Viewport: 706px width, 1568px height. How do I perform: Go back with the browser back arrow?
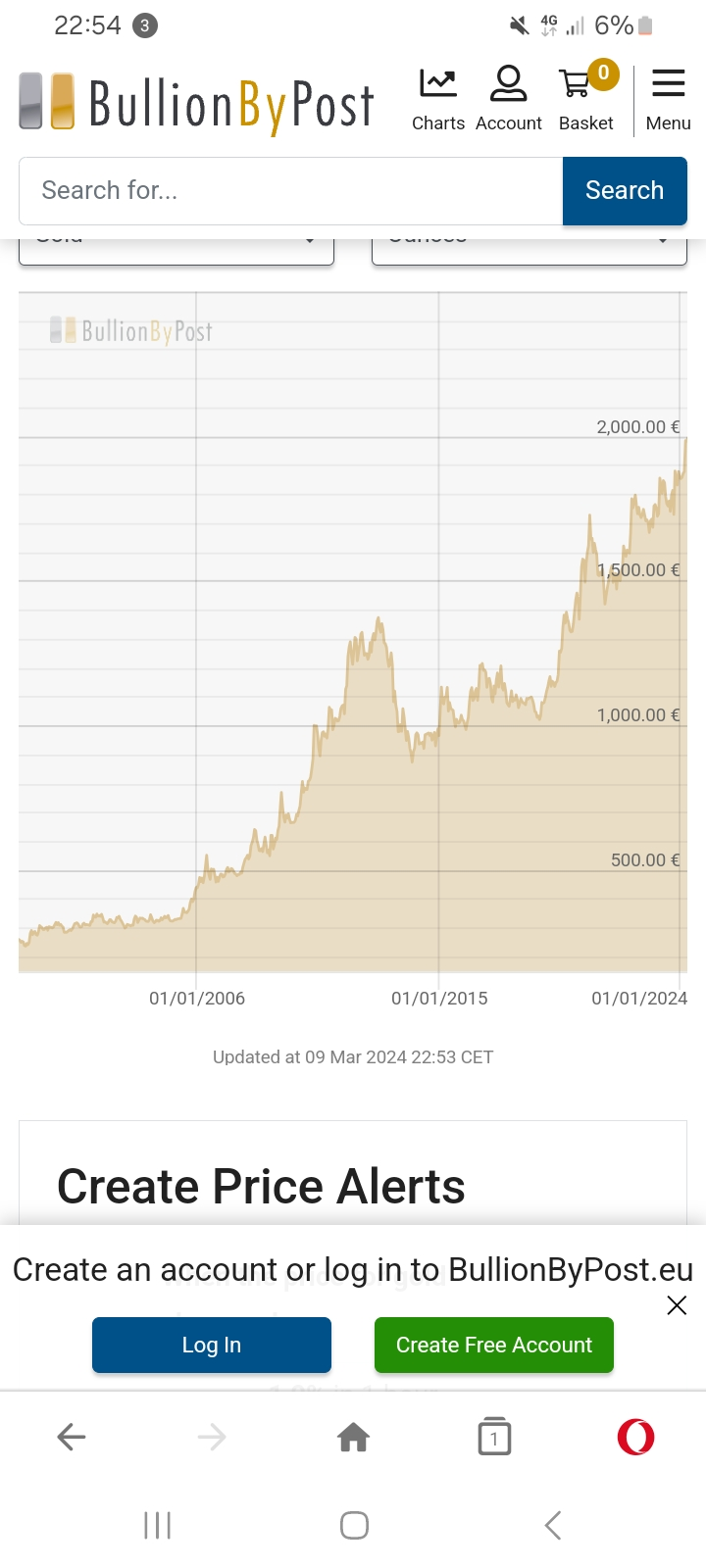[x=72, y=1438]
